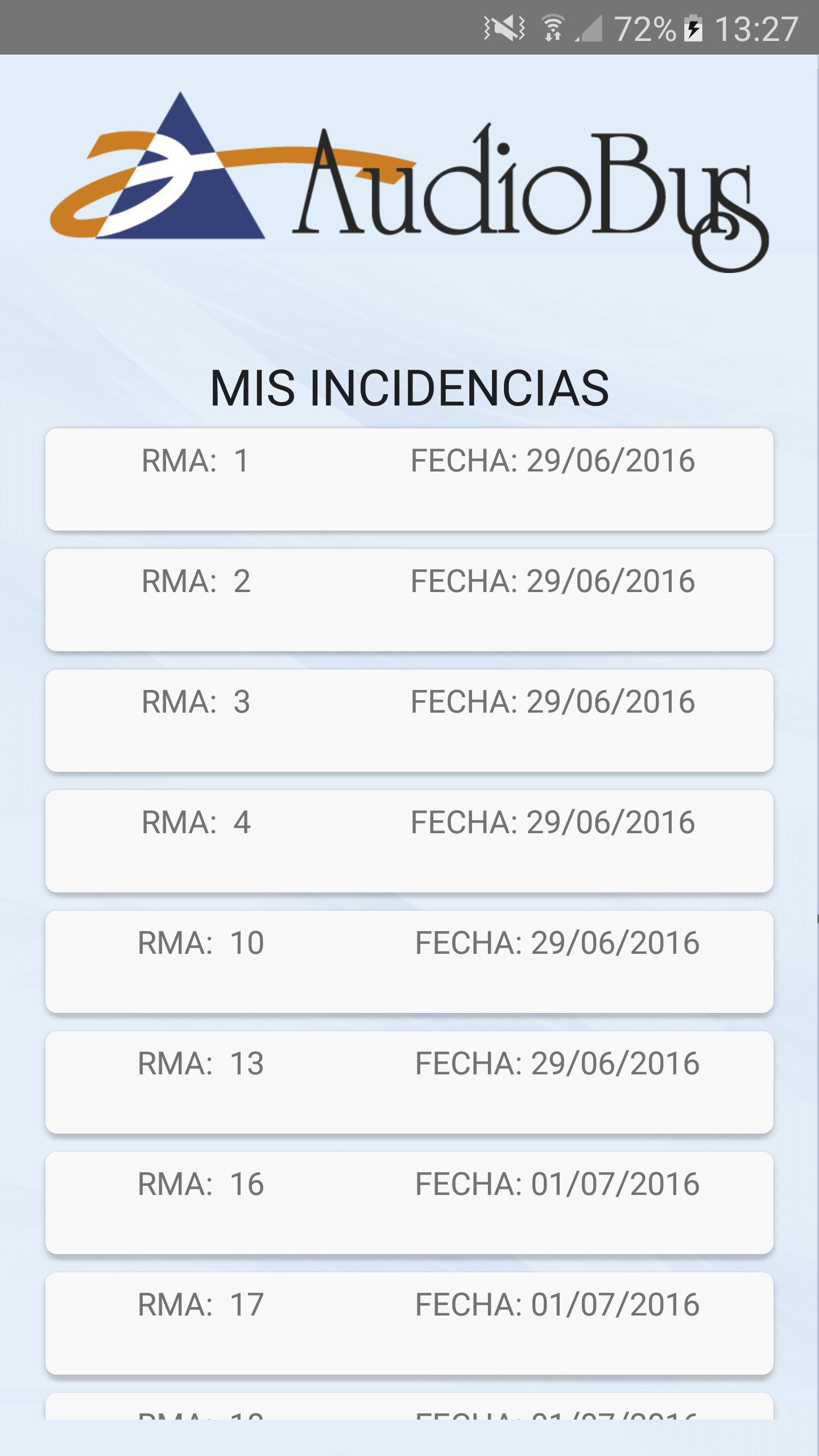819x1456 pixels.
Task: View details of RMA 3
Action: (x=409, y=721)
